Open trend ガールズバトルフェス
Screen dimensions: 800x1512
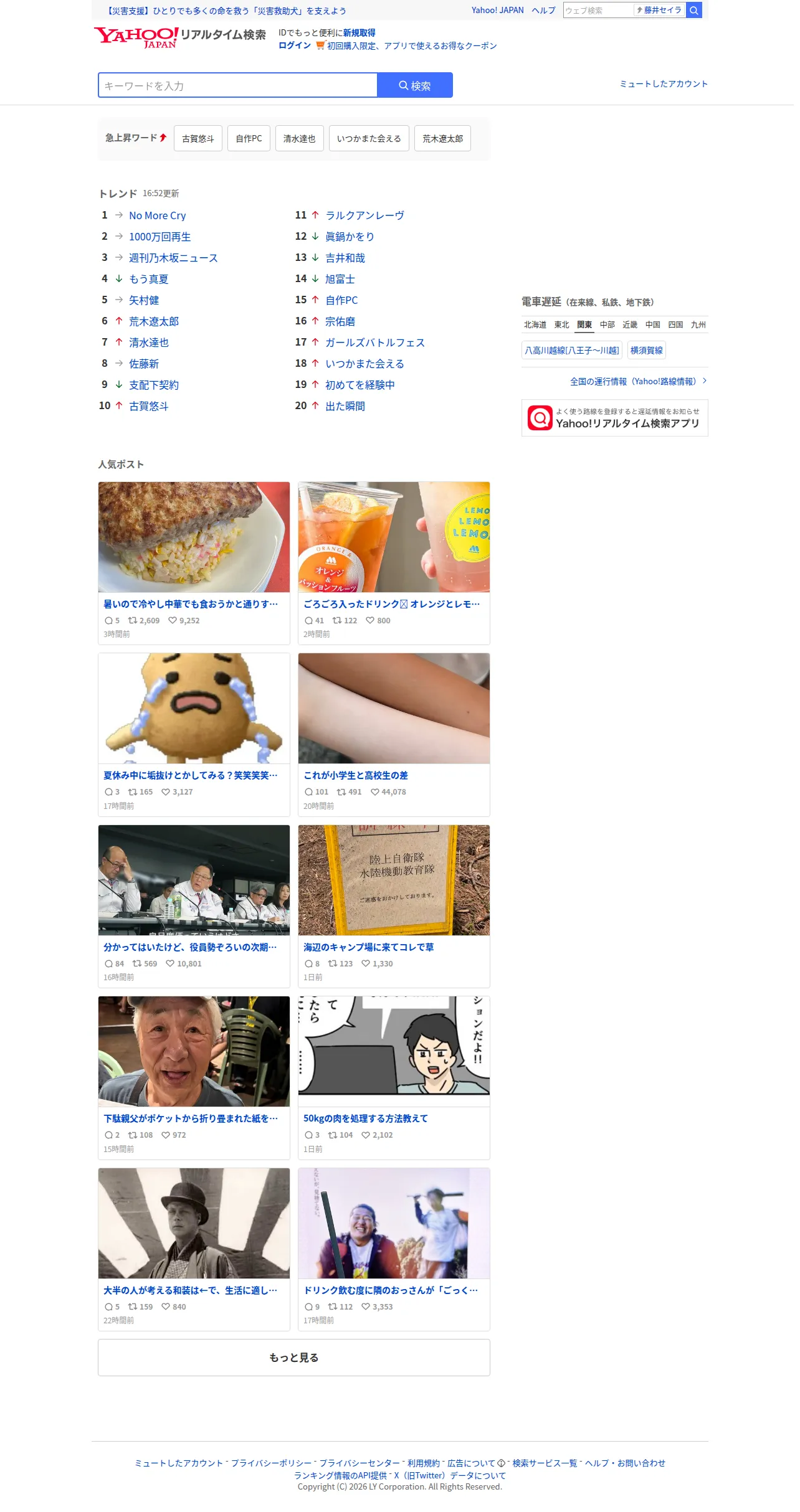click(x=375, y=343)
